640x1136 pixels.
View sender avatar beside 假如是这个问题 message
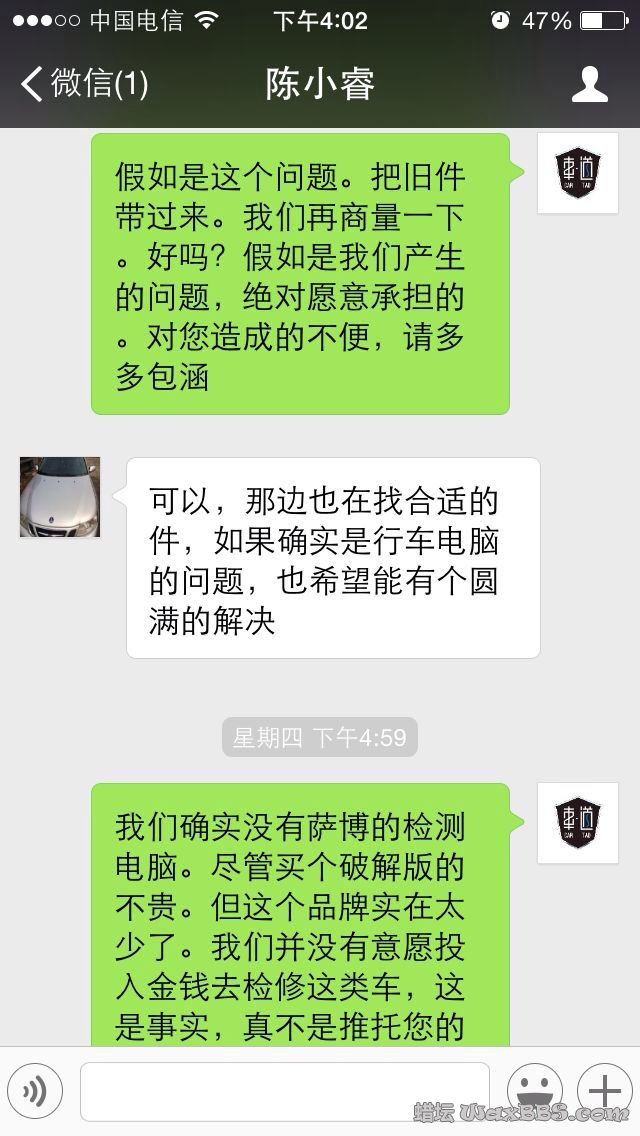point(577,173)
